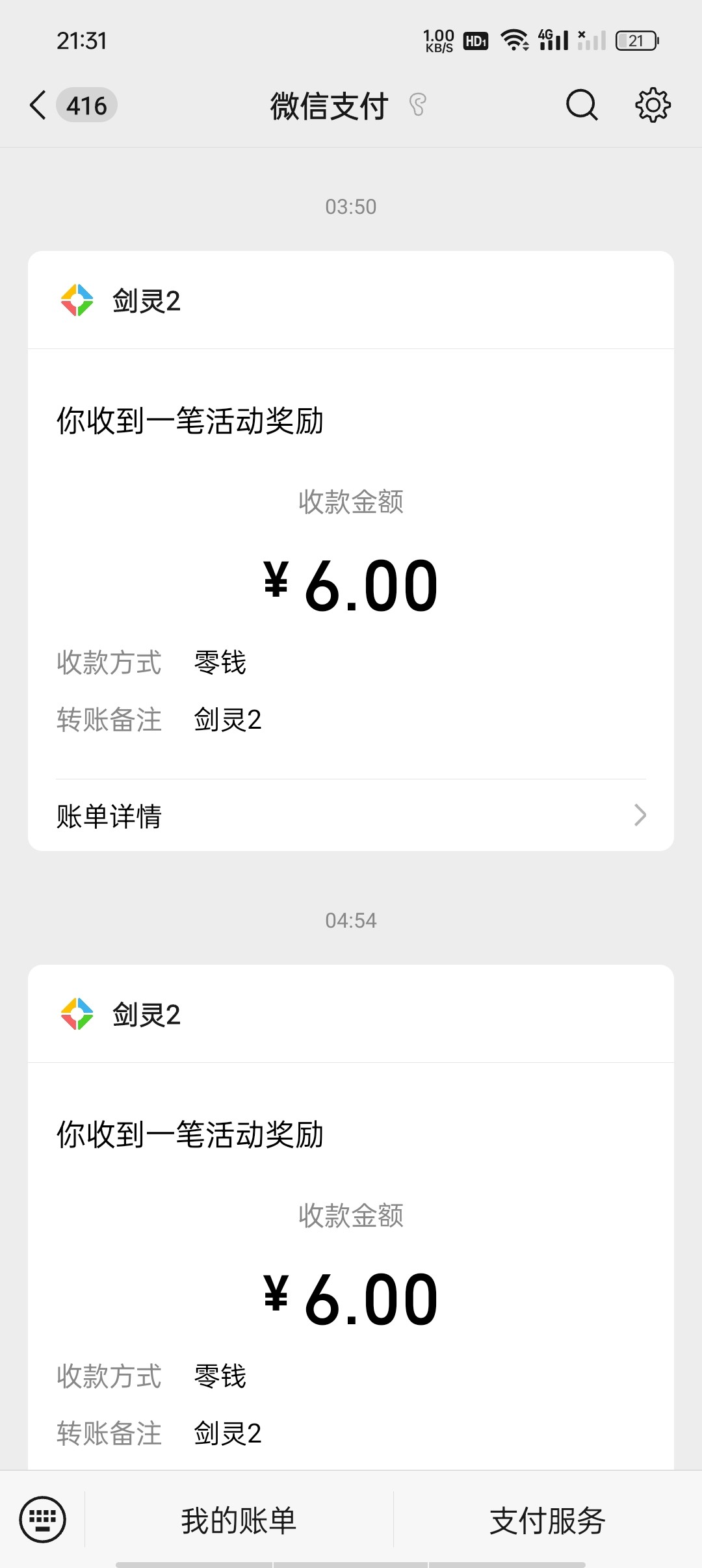Open 我的账单 menu
This screenshot has width=702, height=1568.
click(x=239, y=1520)
